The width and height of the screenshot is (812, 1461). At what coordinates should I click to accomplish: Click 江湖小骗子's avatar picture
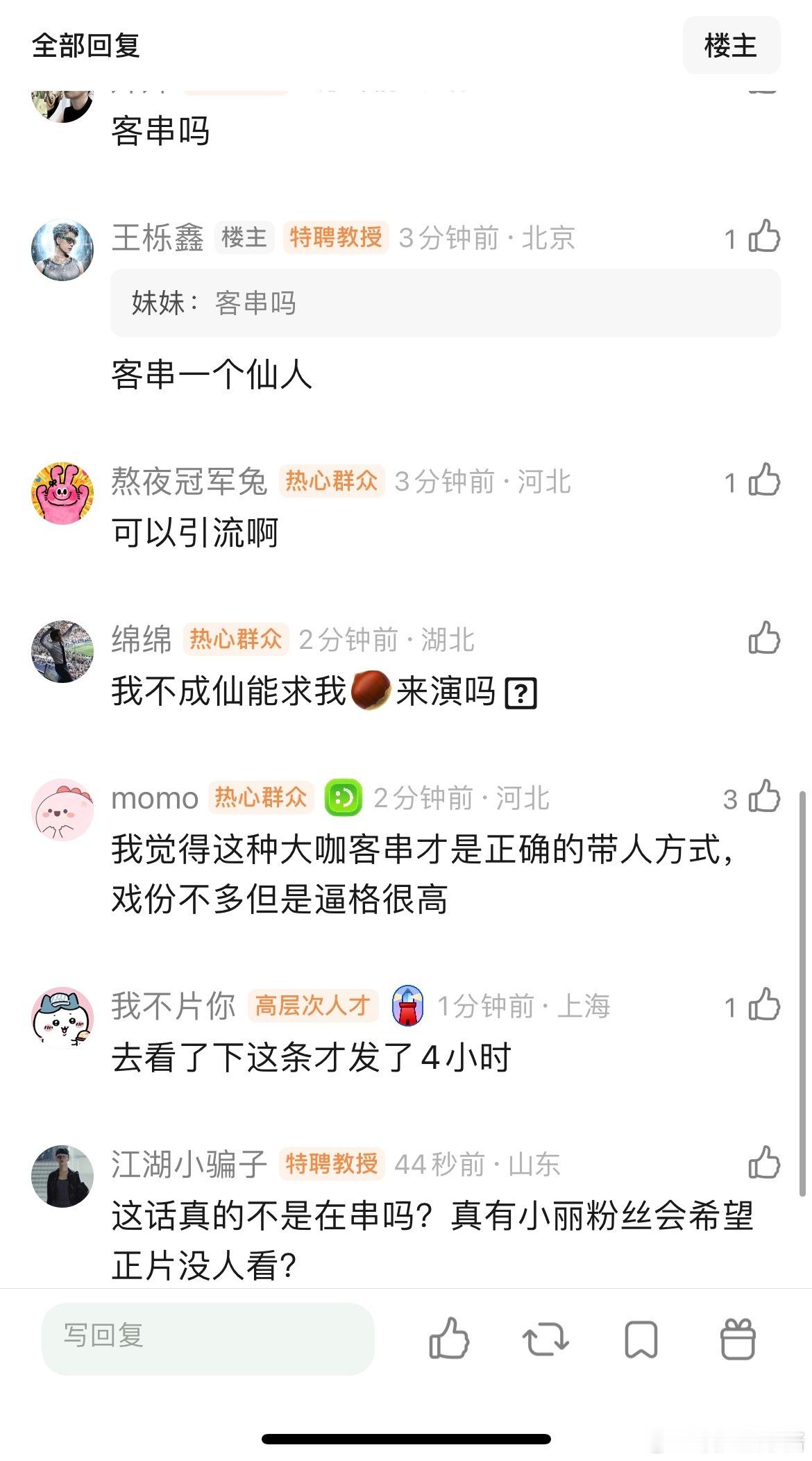pyautogui.click(x=62, y=1175)
